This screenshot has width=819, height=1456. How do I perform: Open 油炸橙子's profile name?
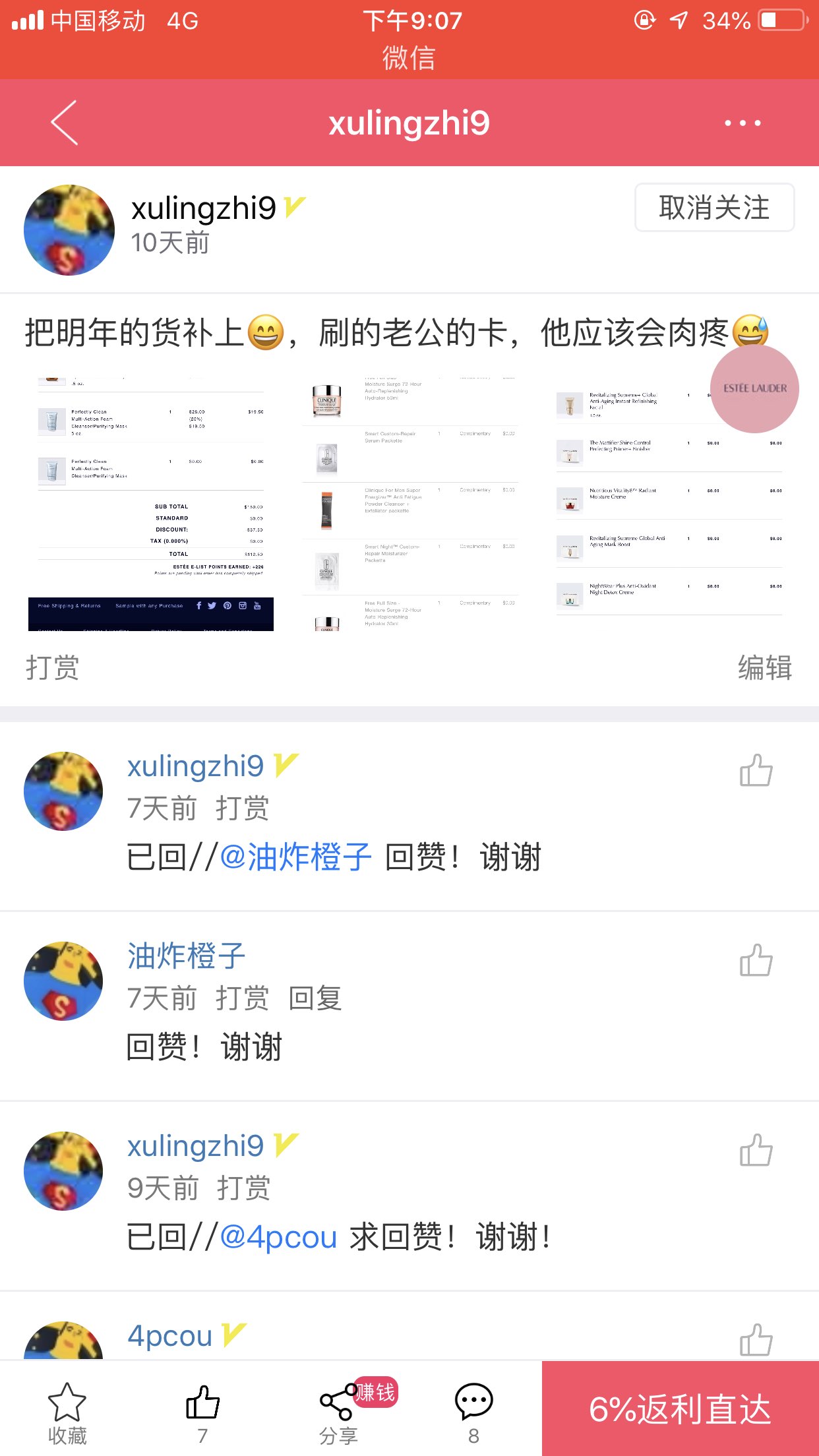187,956
